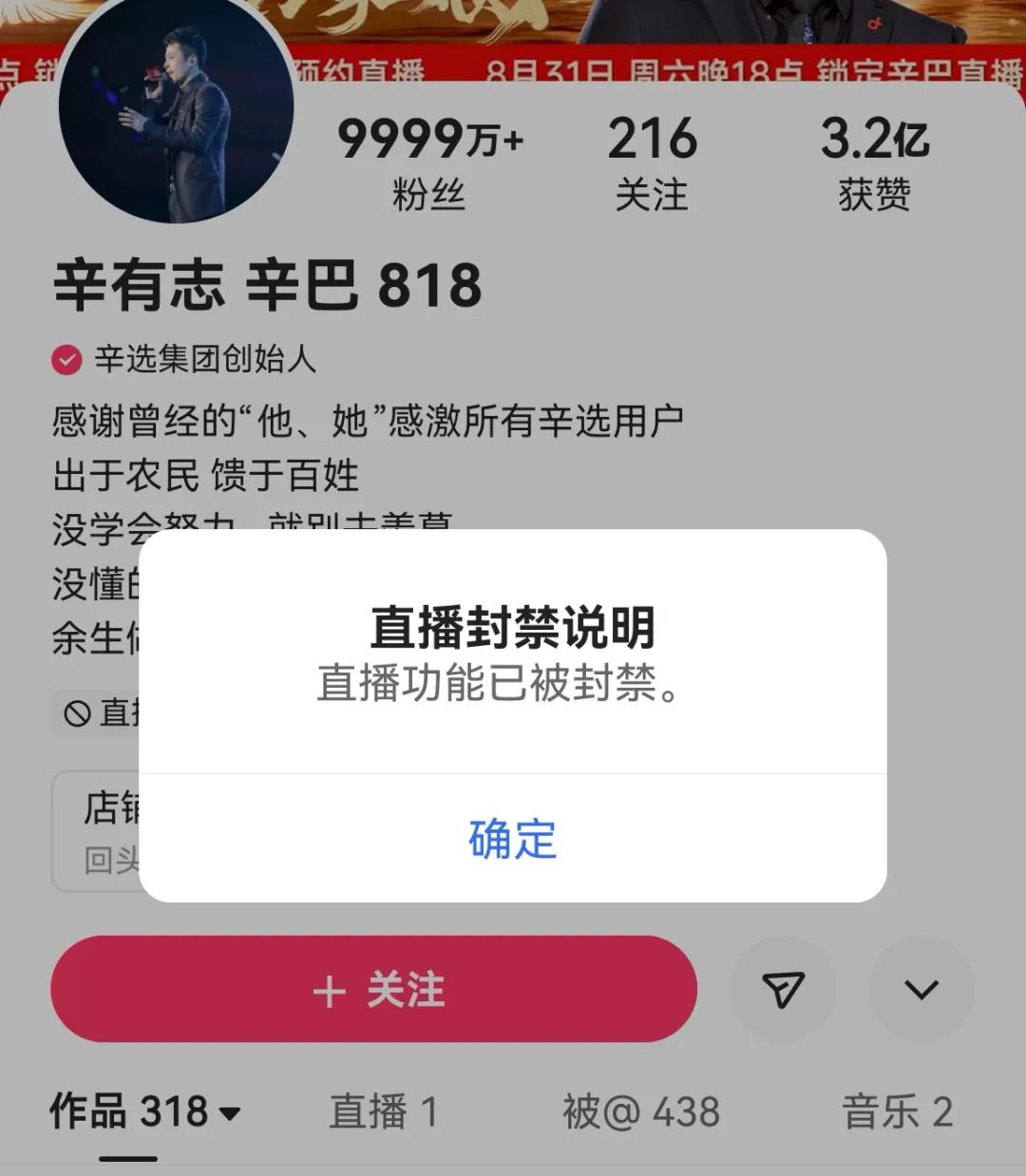Open the 216 关注 following list
Image resolution: width=1026 pixels, height=1176 pixels.
[x=652, y=163]
